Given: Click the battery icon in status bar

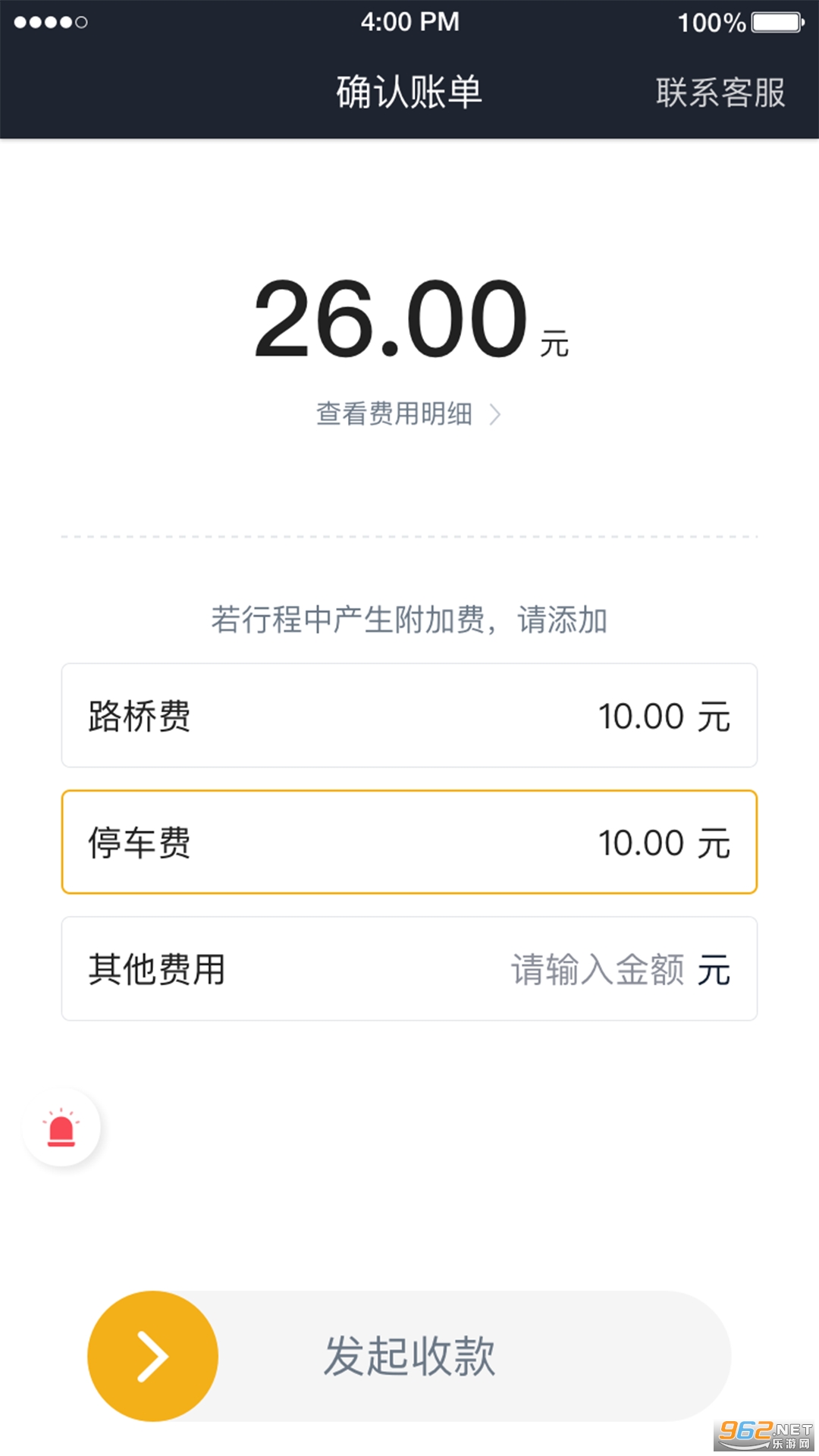Looking at the screenshot, I should point(773,21).
